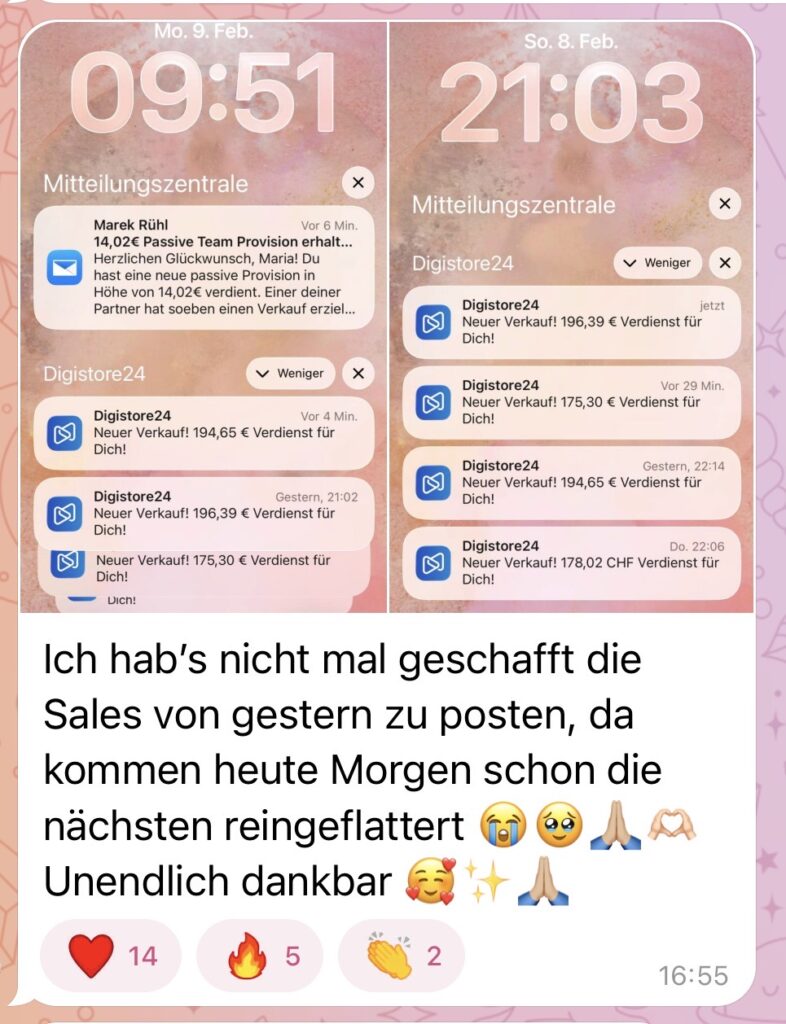This screenshot has height=1024, width=786.
Task: Tap the chevron arrow next to right 'Weniger' label
Action: pyautogui.click(x=632, y=263)
